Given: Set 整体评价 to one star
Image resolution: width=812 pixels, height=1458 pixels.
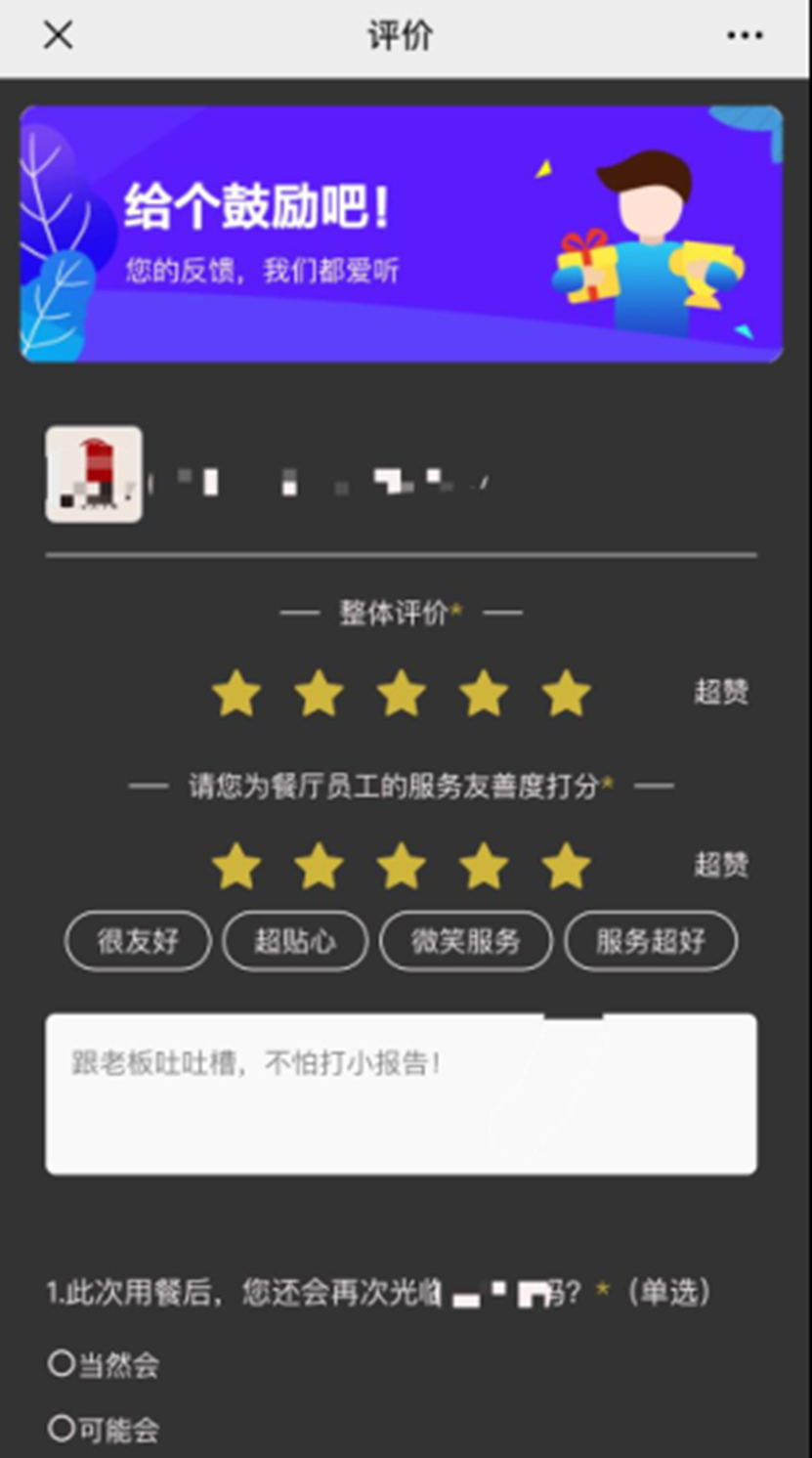Looking at the screenshot, I should 236,694.
